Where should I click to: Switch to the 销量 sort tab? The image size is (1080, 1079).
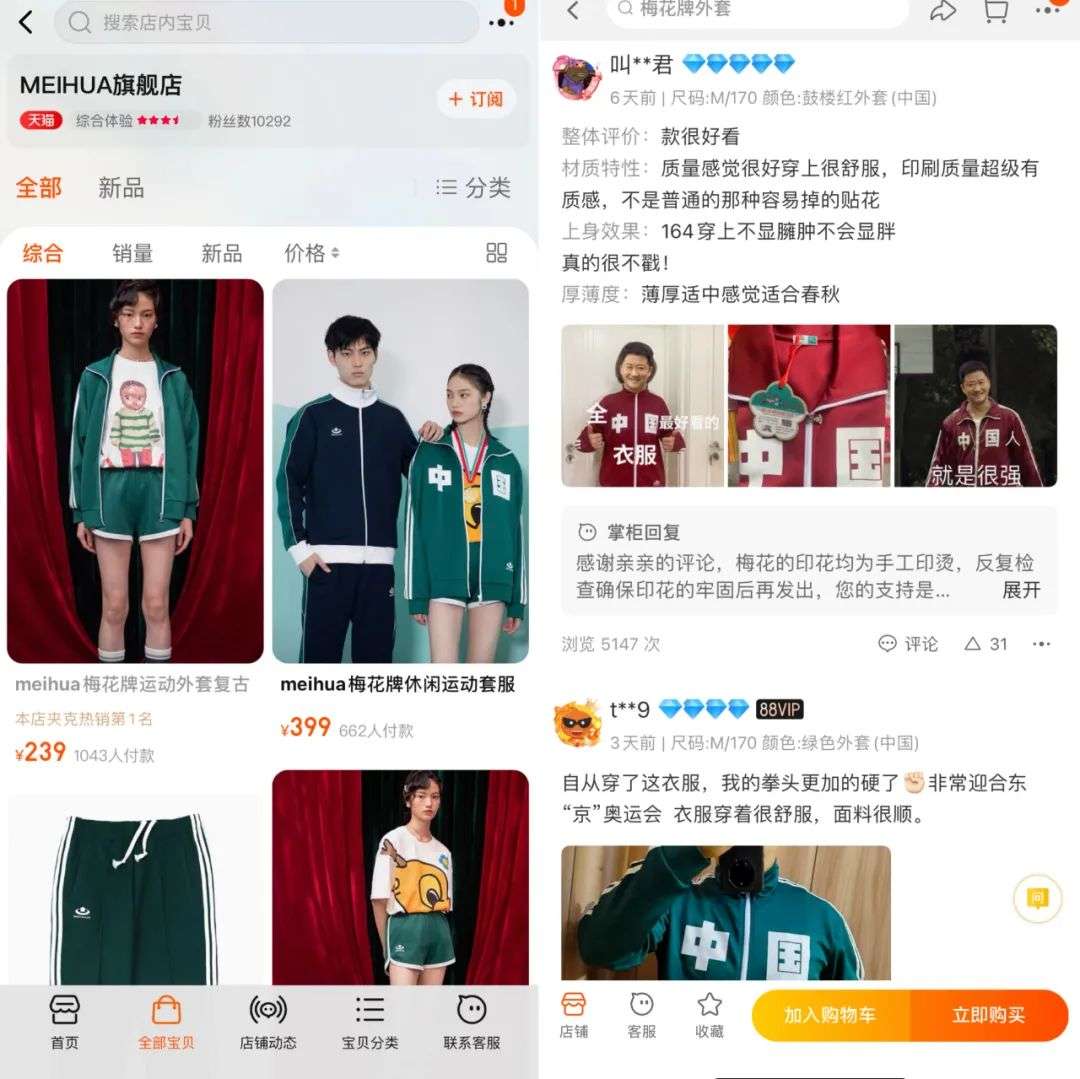click(132, 253)
